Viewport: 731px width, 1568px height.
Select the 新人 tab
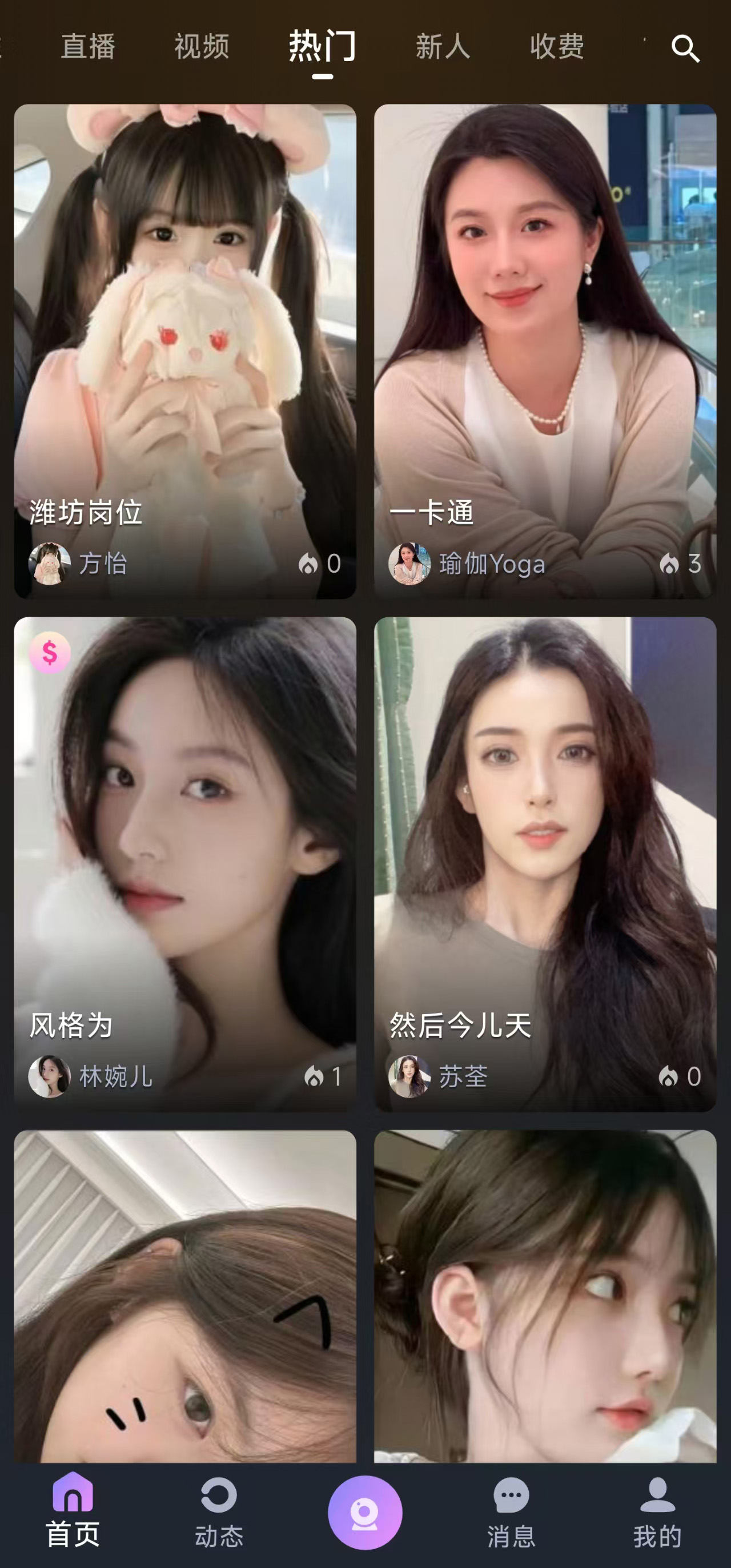click(443, 47)
